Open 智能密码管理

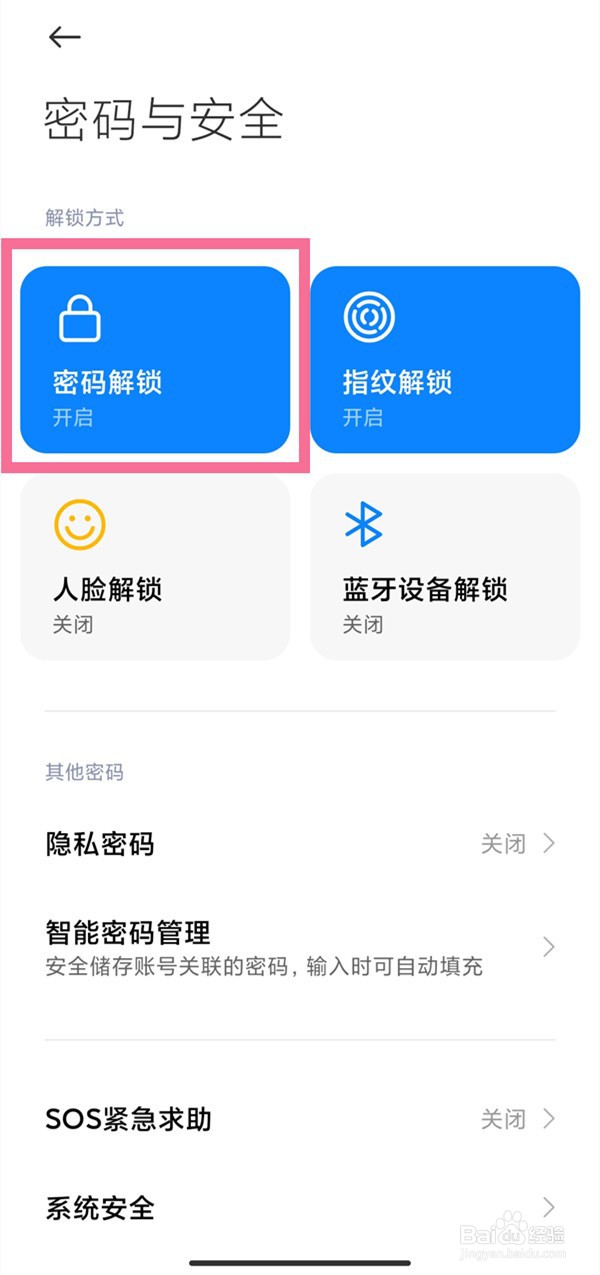pos(300,948)
